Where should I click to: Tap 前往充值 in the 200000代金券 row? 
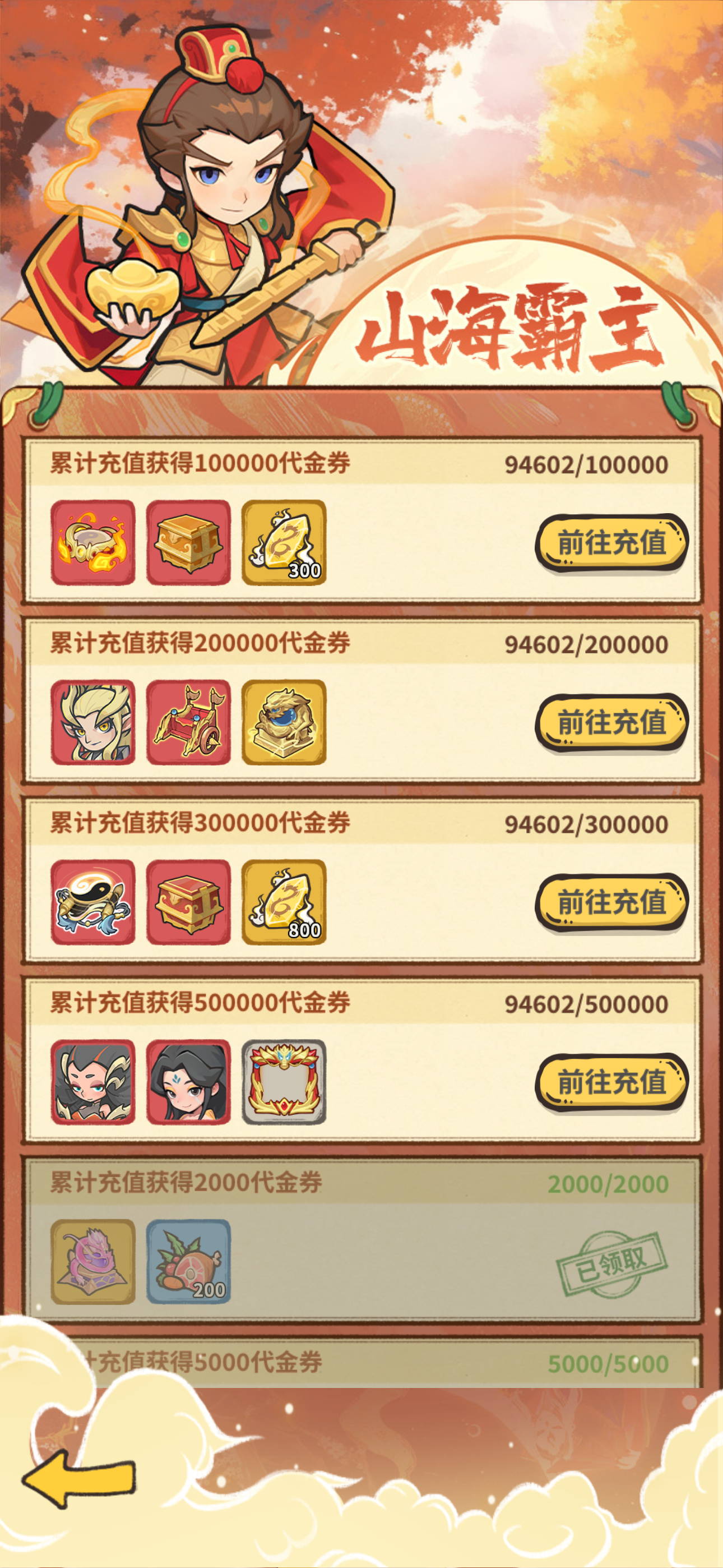click(611, 722)
